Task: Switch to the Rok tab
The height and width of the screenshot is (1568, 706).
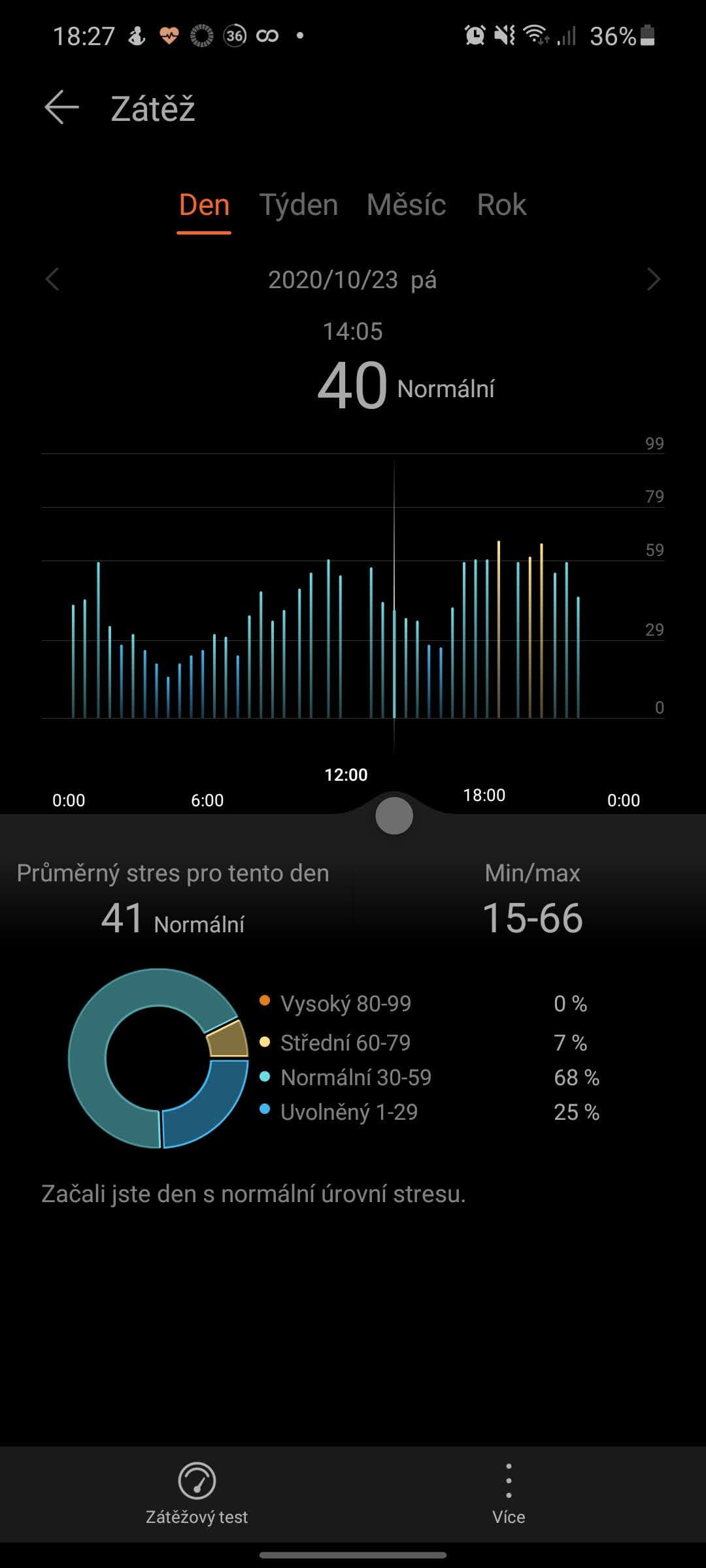Action: pyautogui.click(x=501, y=205)
